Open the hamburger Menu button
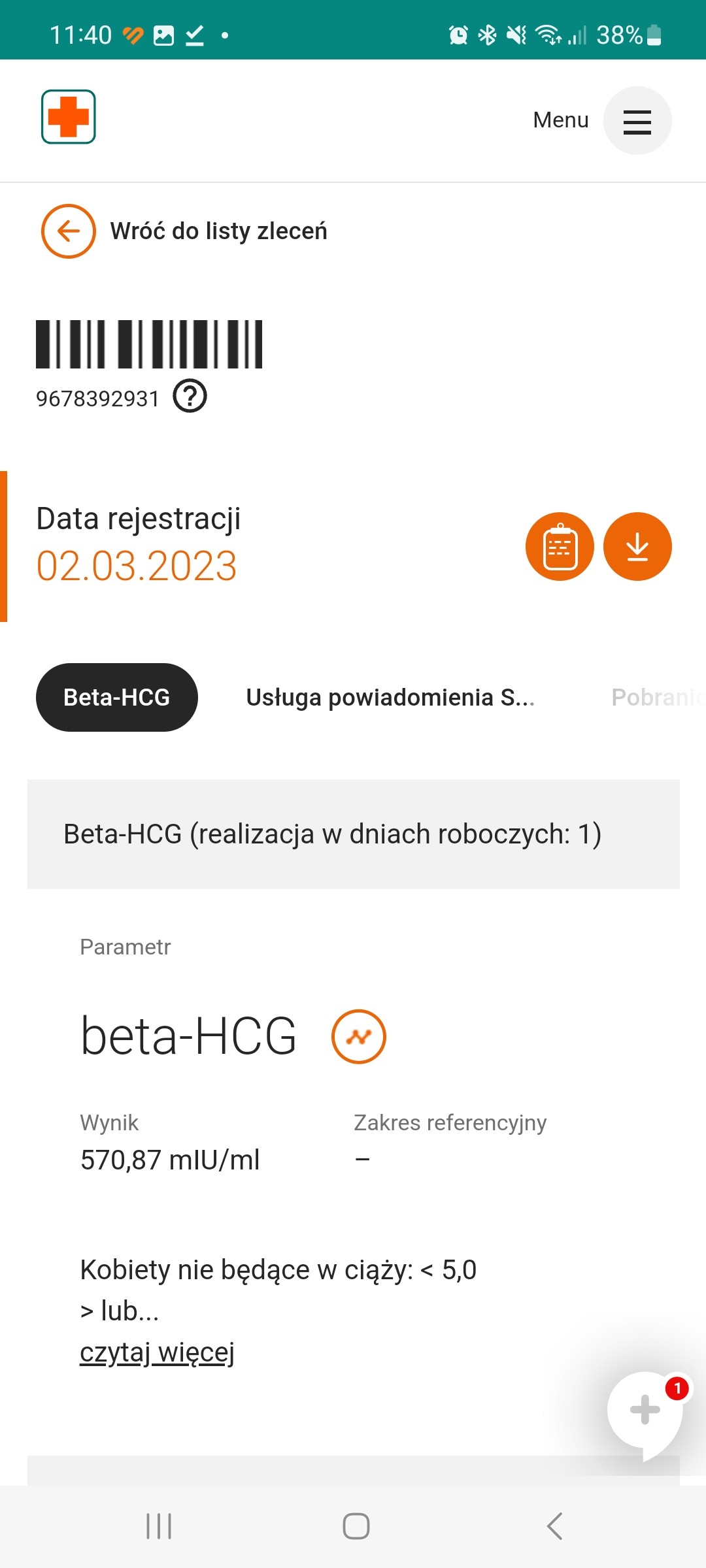Image resolution: width=706 pixels, height=1568 pixels. [637, 121]
